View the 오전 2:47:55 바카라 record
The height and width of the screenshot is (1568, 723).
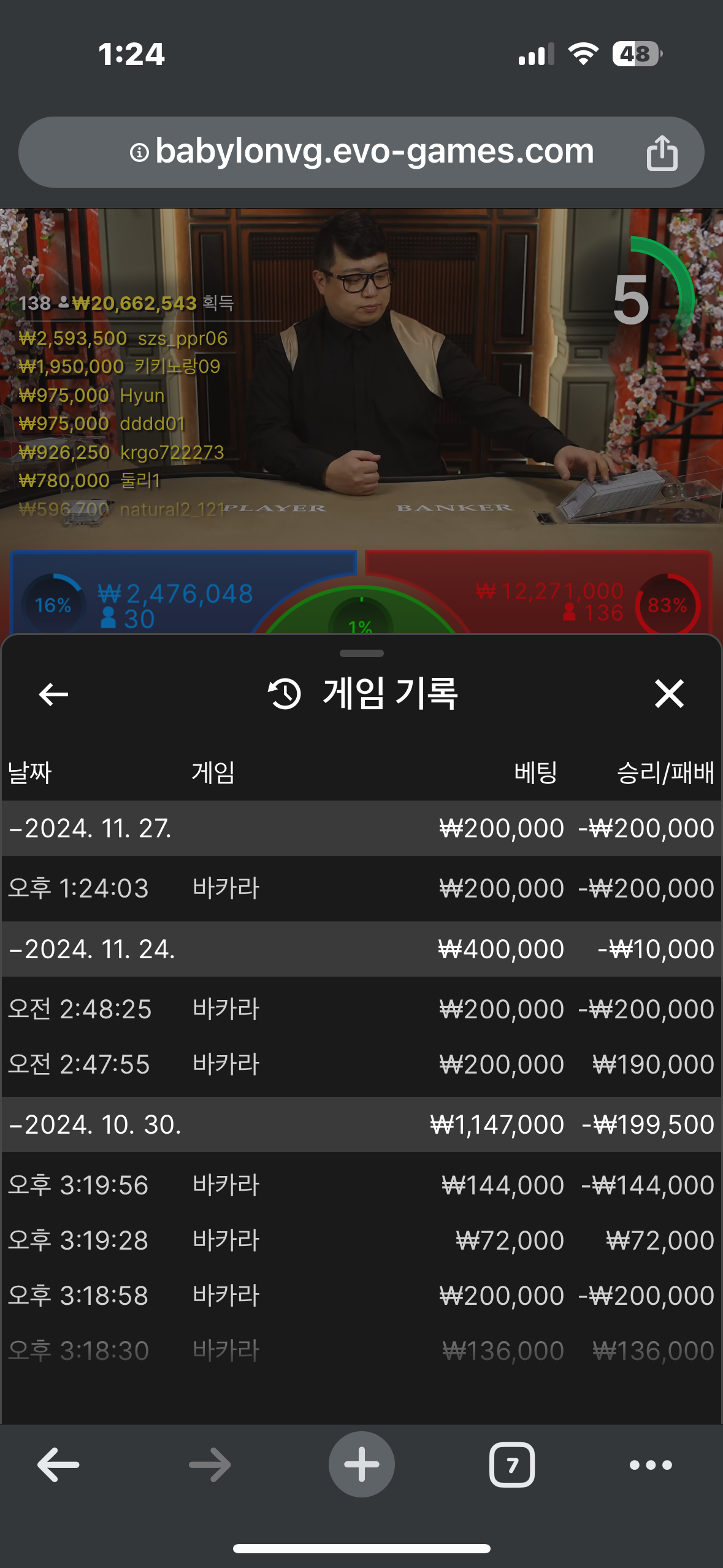click(361, 1064)
